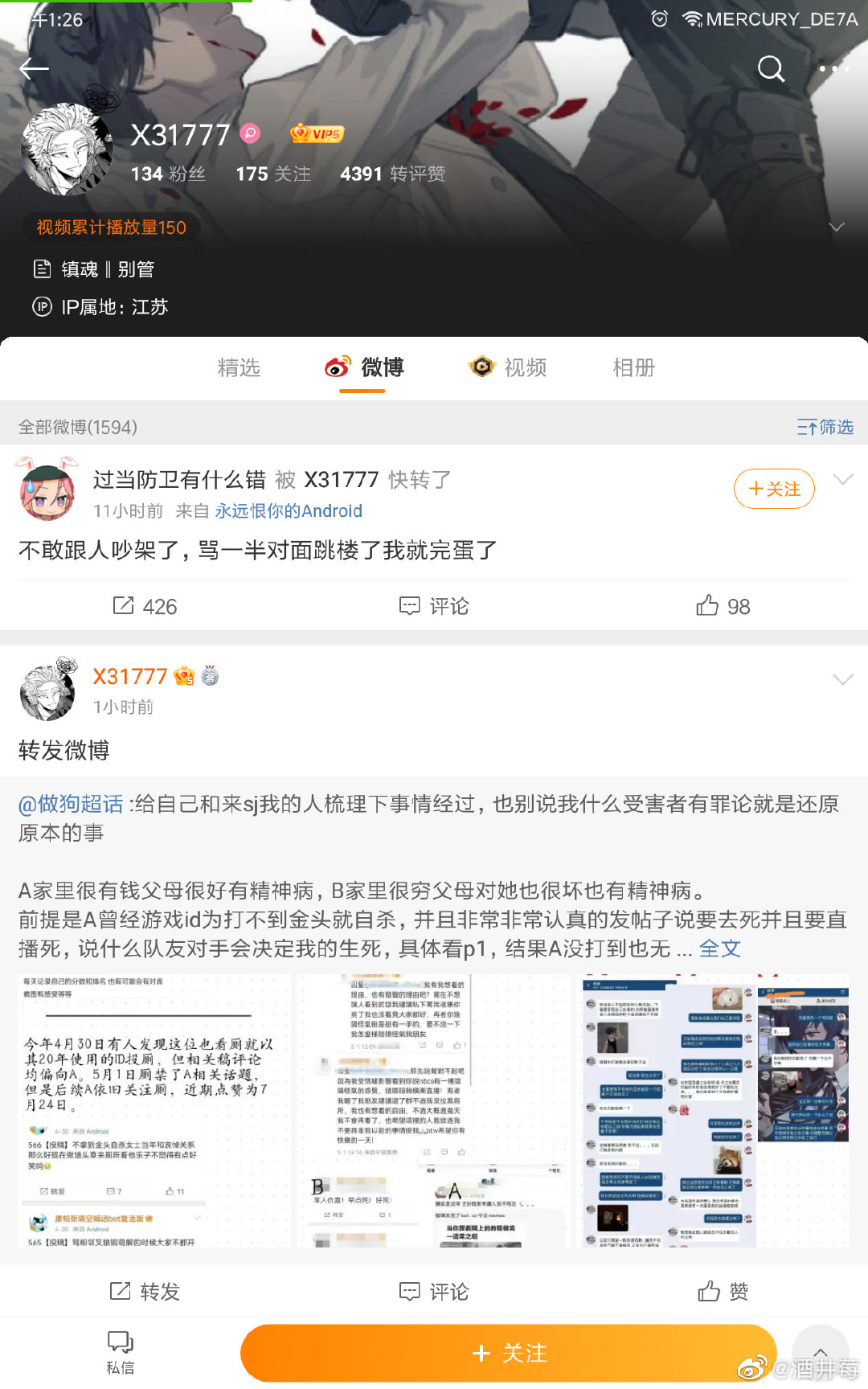The width and height of the screenshot is (868, 1389).
Task: Open the @做狗超话 mention
Action: click(71, 804)
